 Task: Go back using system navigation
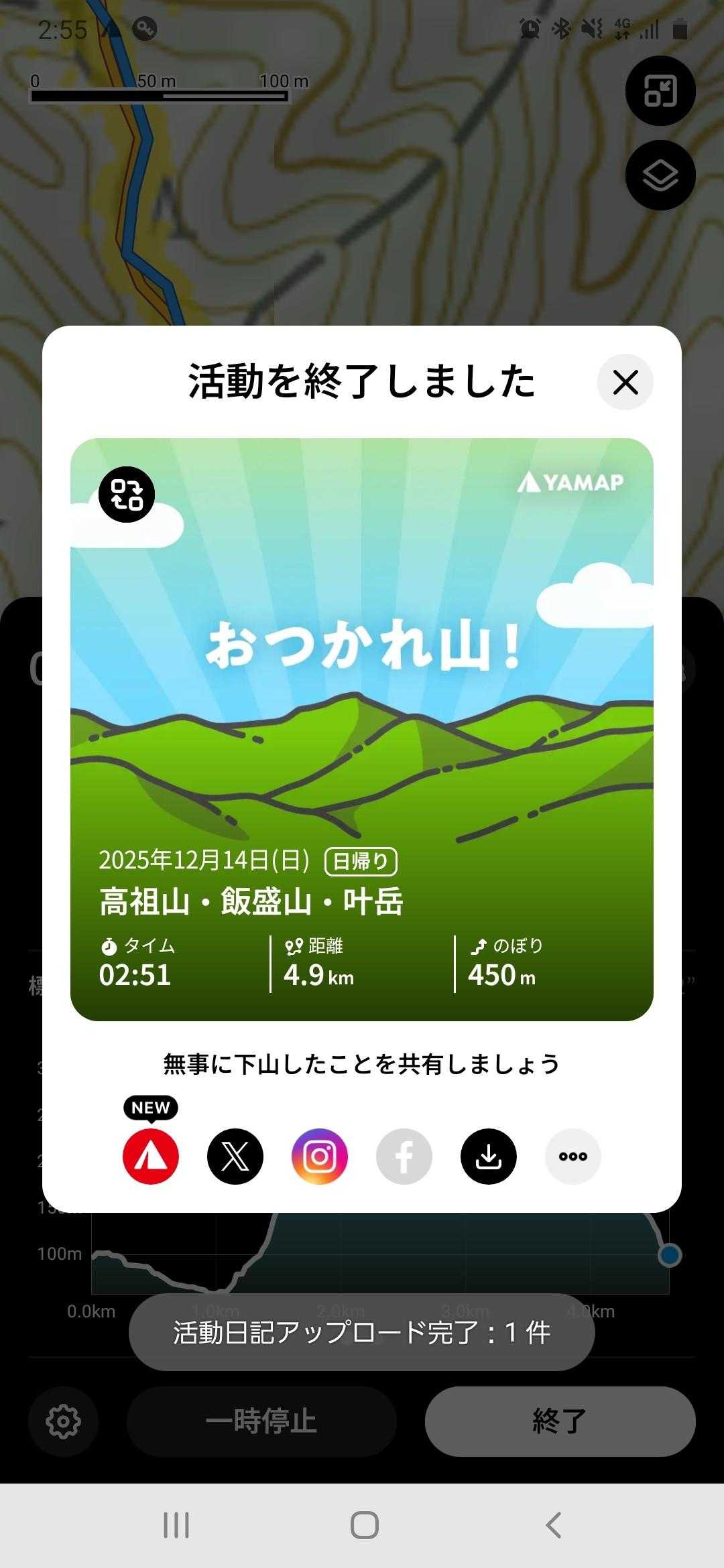pos(553,1525)
